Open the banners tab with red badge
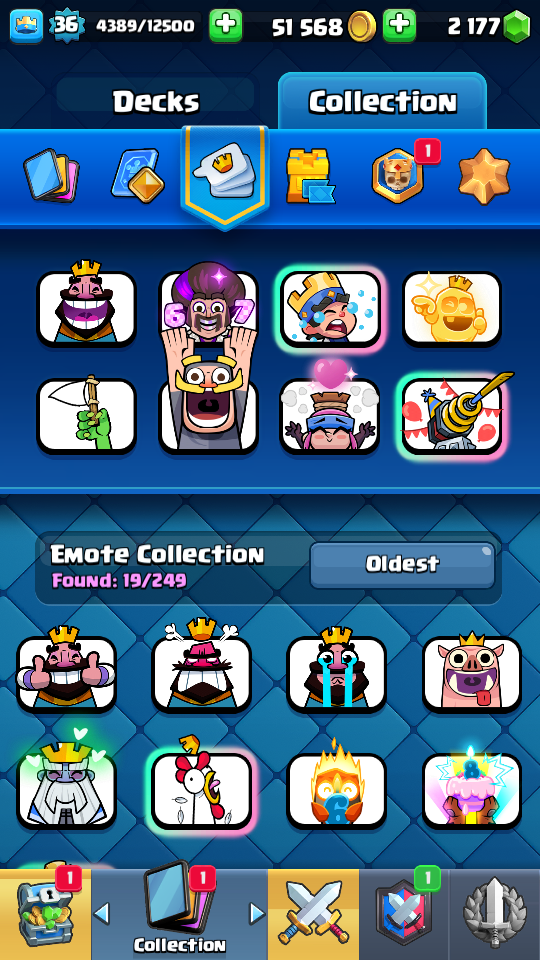 tap(399, 175)
